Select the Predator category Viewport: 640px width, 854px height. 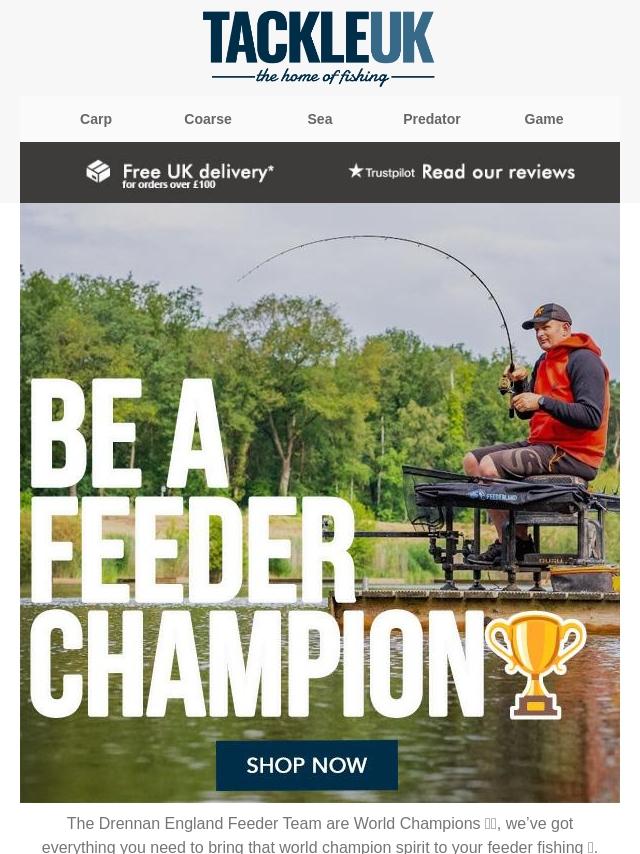[432, 119]
